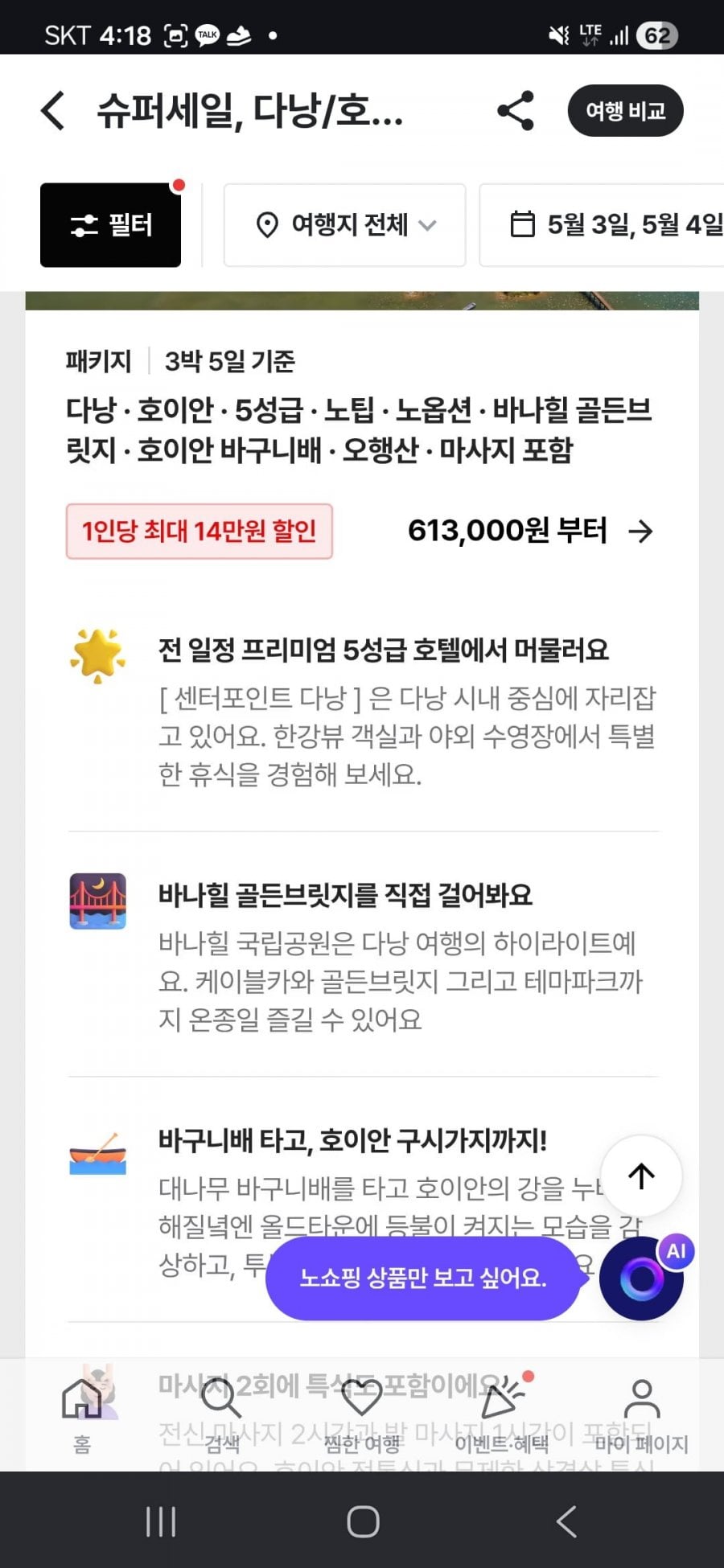Switch to the 검색 tab
The width and height of the screenshot is (724, 1568).
(x=221, y=1415)
